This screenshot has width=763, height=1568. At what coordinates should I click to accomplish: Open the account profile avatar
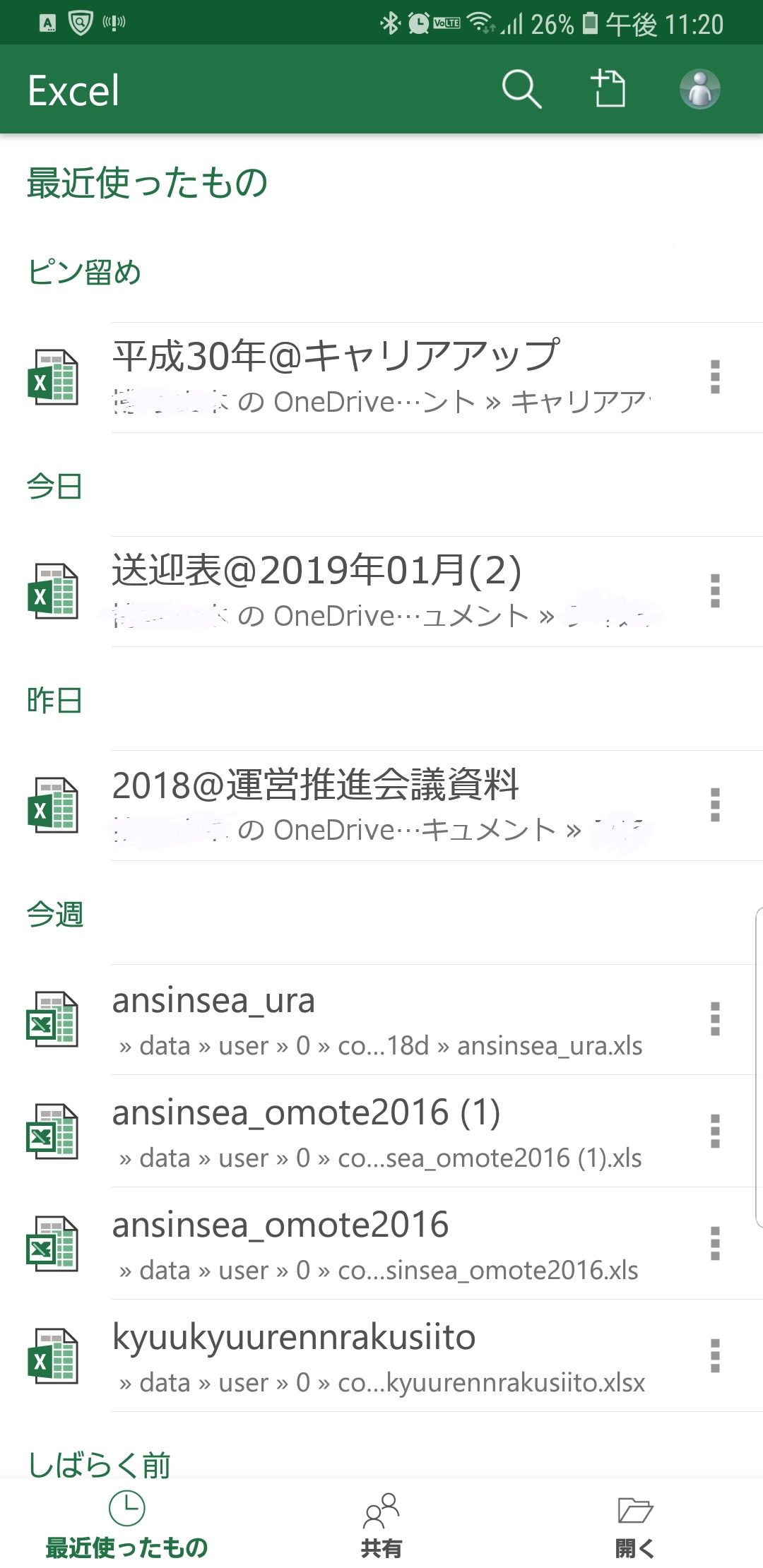(x=699, y=90)
